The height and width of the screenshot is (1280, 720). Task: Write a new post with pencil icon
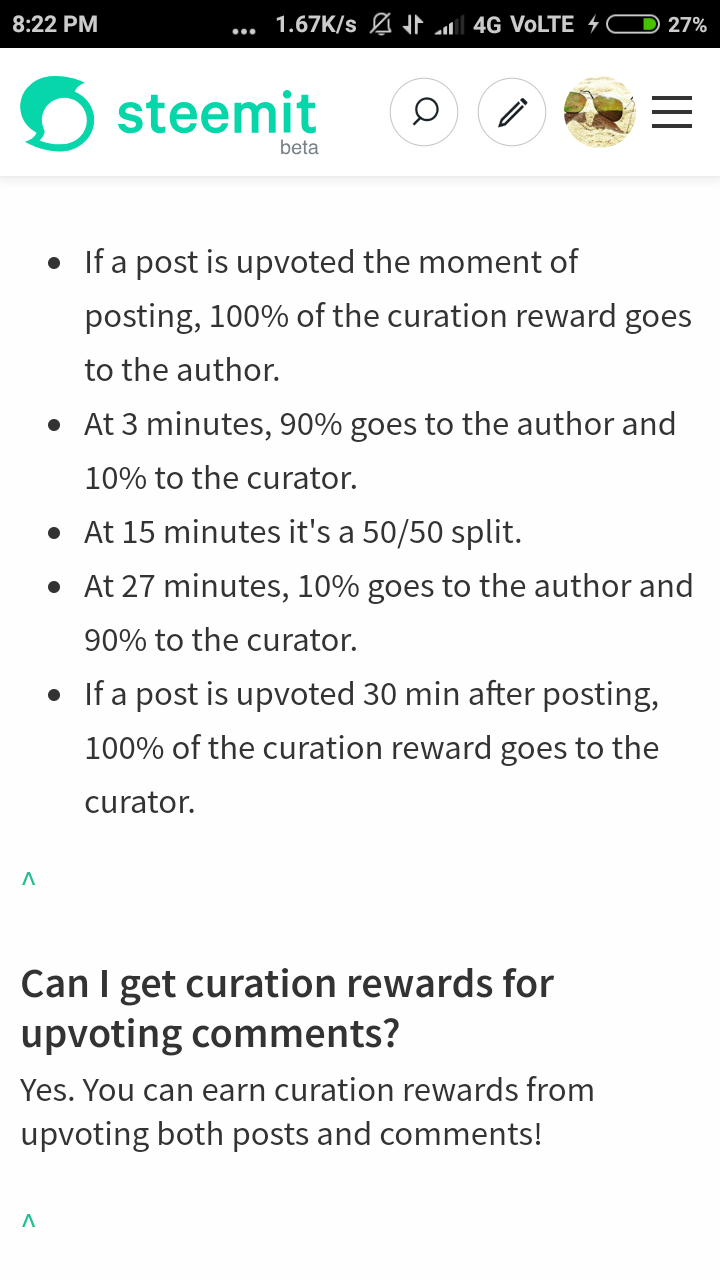click(x=512, y=112)
